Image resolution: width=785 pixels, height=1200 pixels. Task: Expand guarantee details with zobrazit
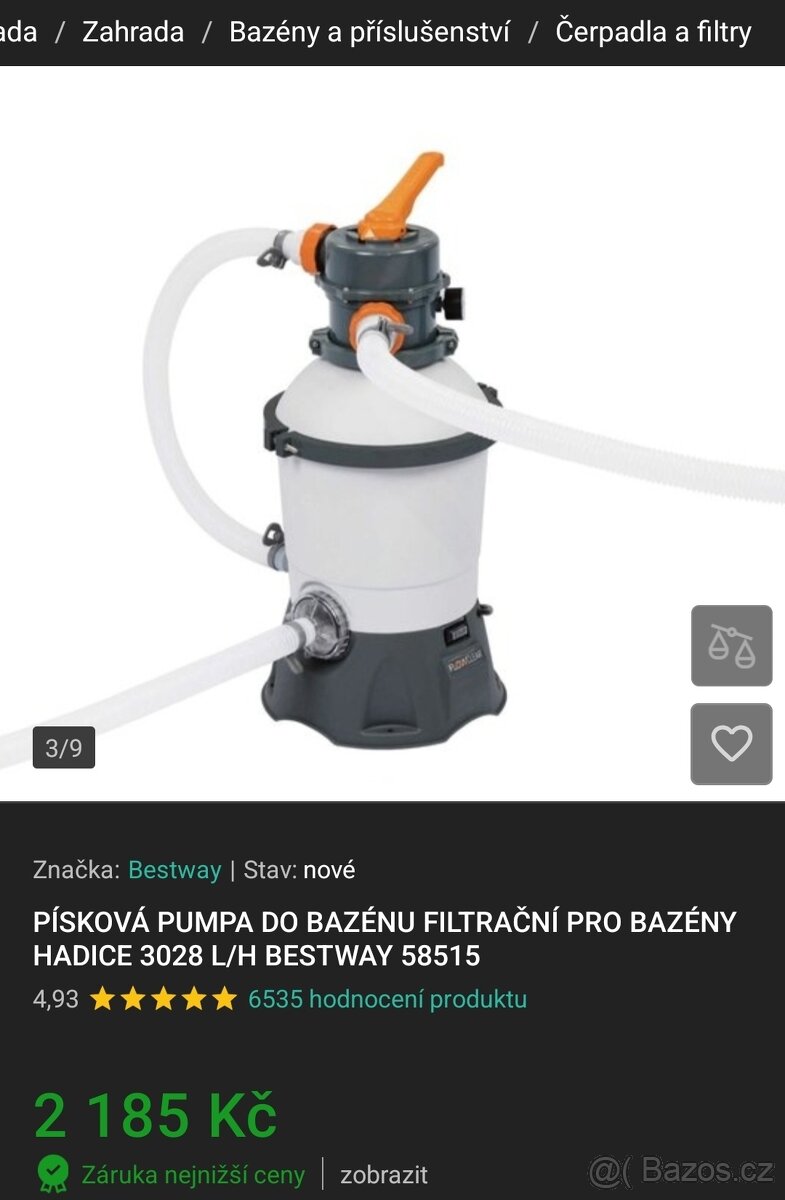pos(385,1172)
